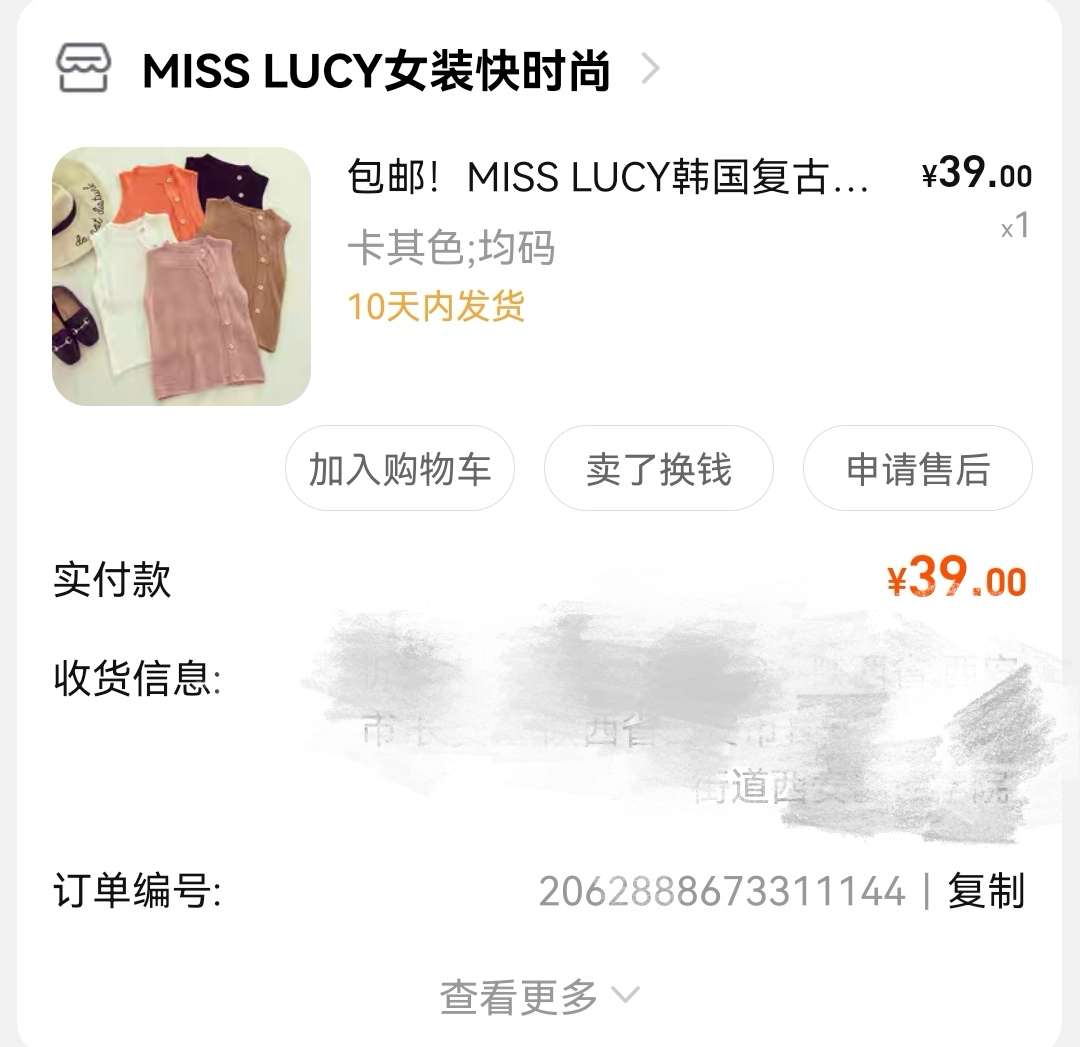Open the MISS LUCY女装快时尚 store page
The image size is (1080, 1047).
pyautogui.click(x=376, y=72)
